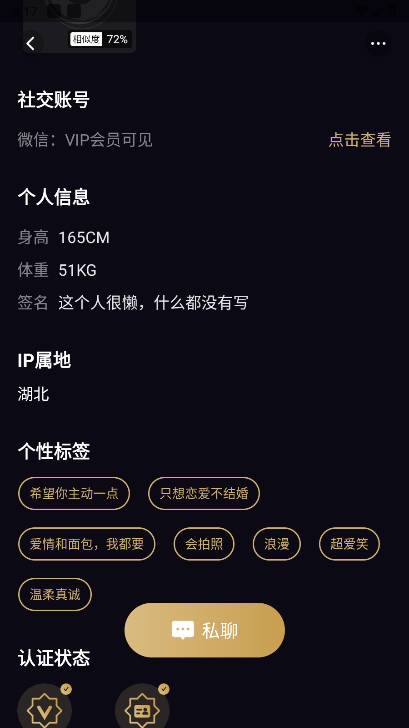Tap the 爱情和面包，我都要 tag
409x728 pixels.
point(86,544)
